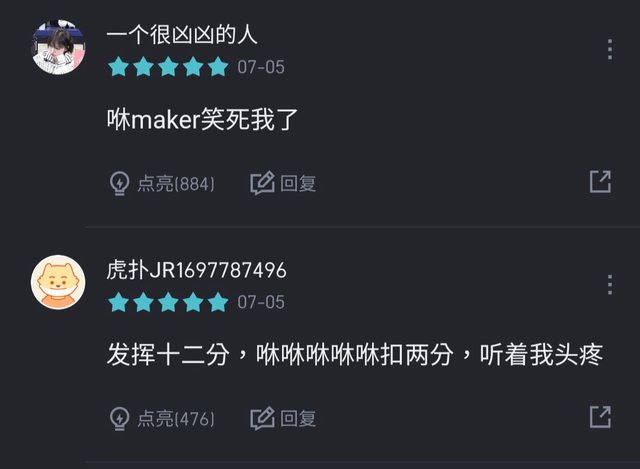Share 虎扑JR1697787496's comment
The image size is (640, 469).
pos(600,417)
